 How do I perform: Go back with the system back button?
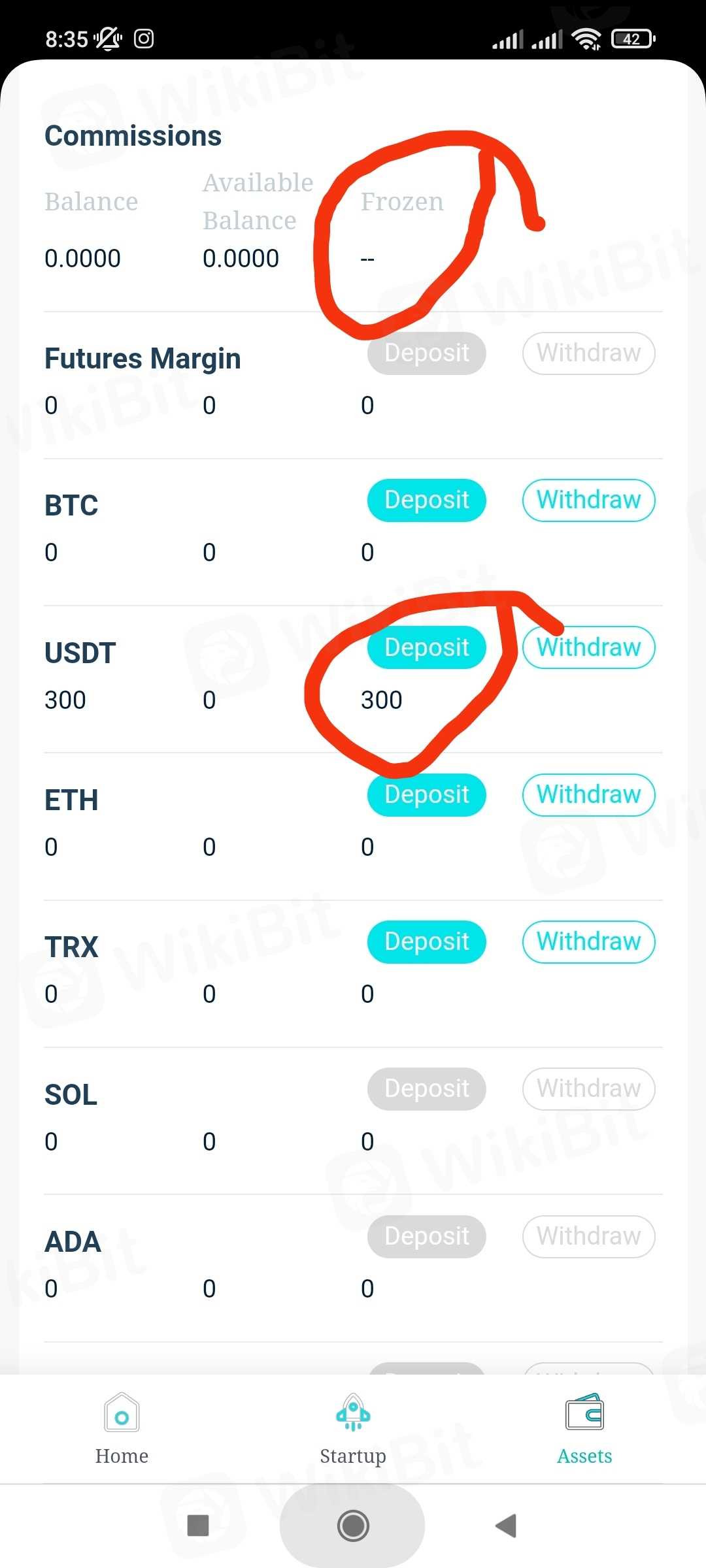pos(507,1526)
